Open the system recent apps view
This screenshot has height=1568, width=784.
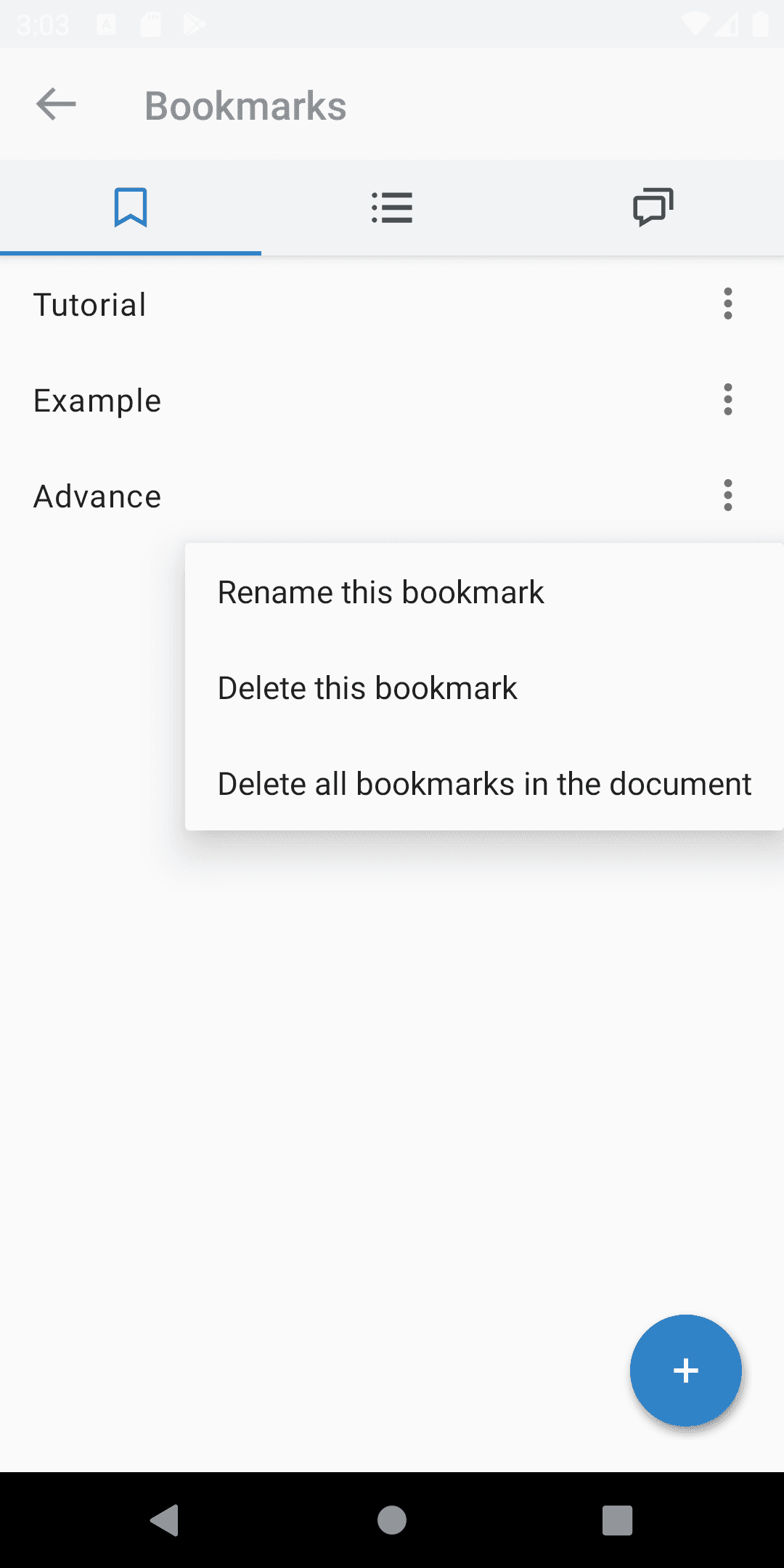[x=617, y=1520]
